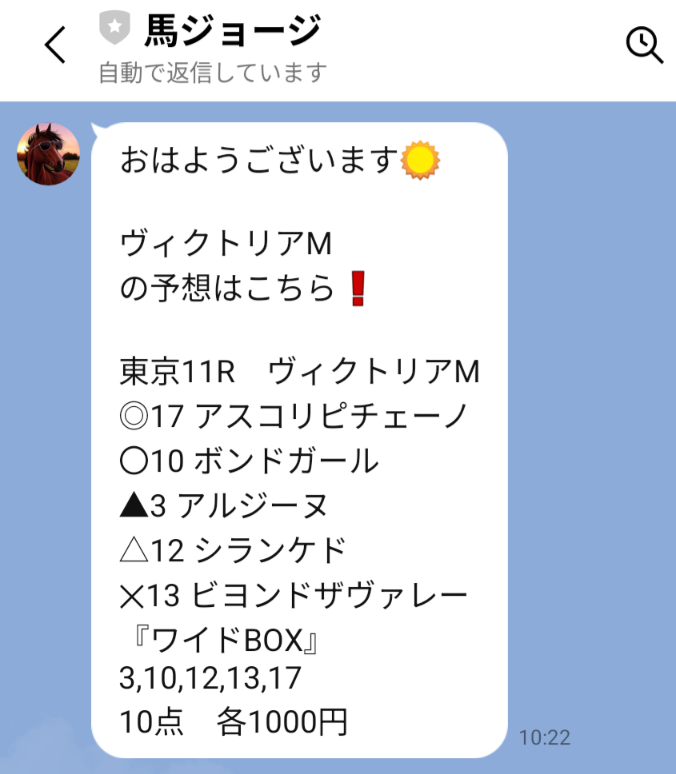This screenshot has height=774, width=676.
Task: Open 馬ジョージ's profile picture
Action: tap(48, 154)
